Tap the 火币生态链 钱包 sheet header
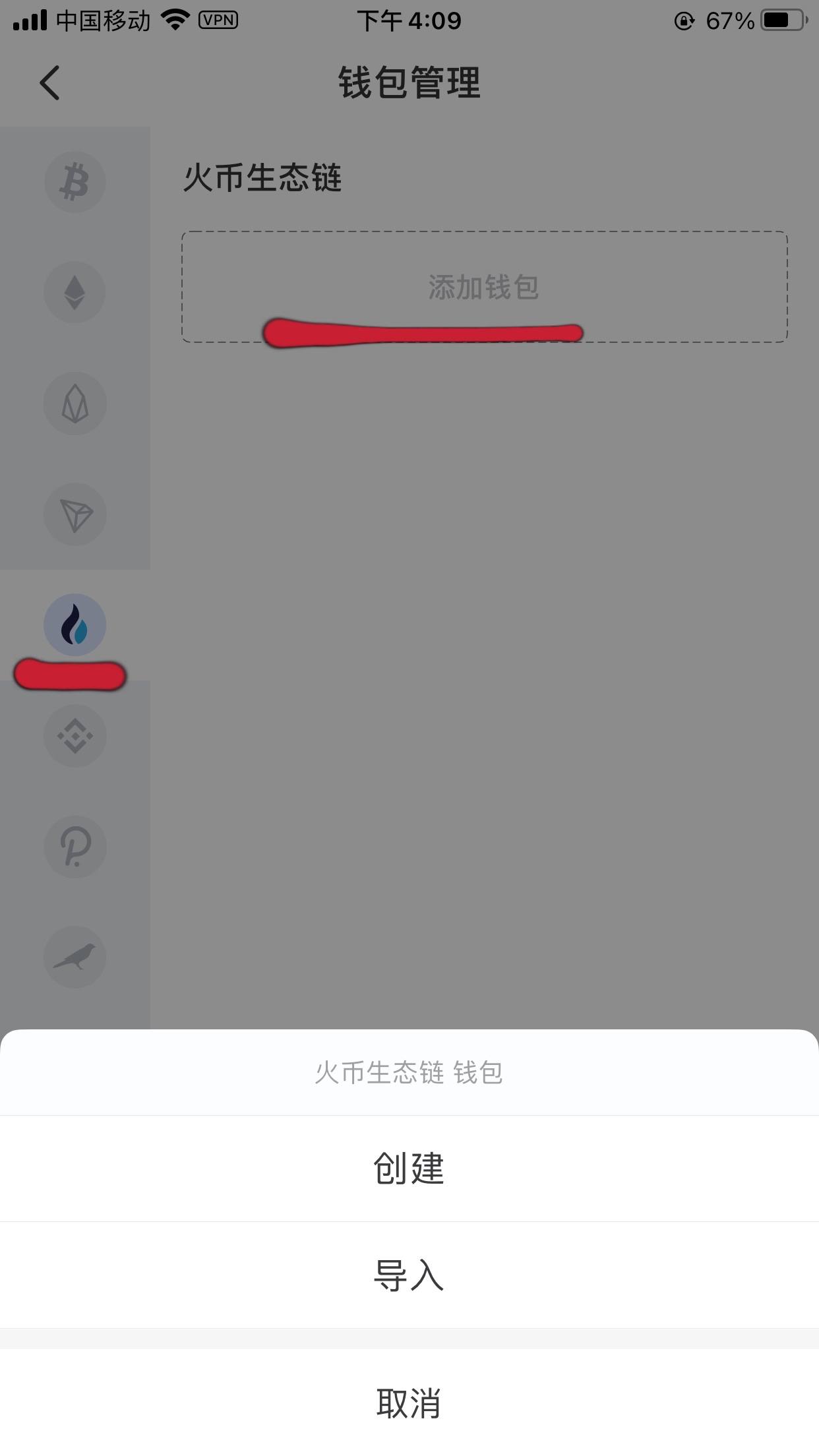Image resolution: width=819 pixels, height=1456 pixels. click(409, 1072)
